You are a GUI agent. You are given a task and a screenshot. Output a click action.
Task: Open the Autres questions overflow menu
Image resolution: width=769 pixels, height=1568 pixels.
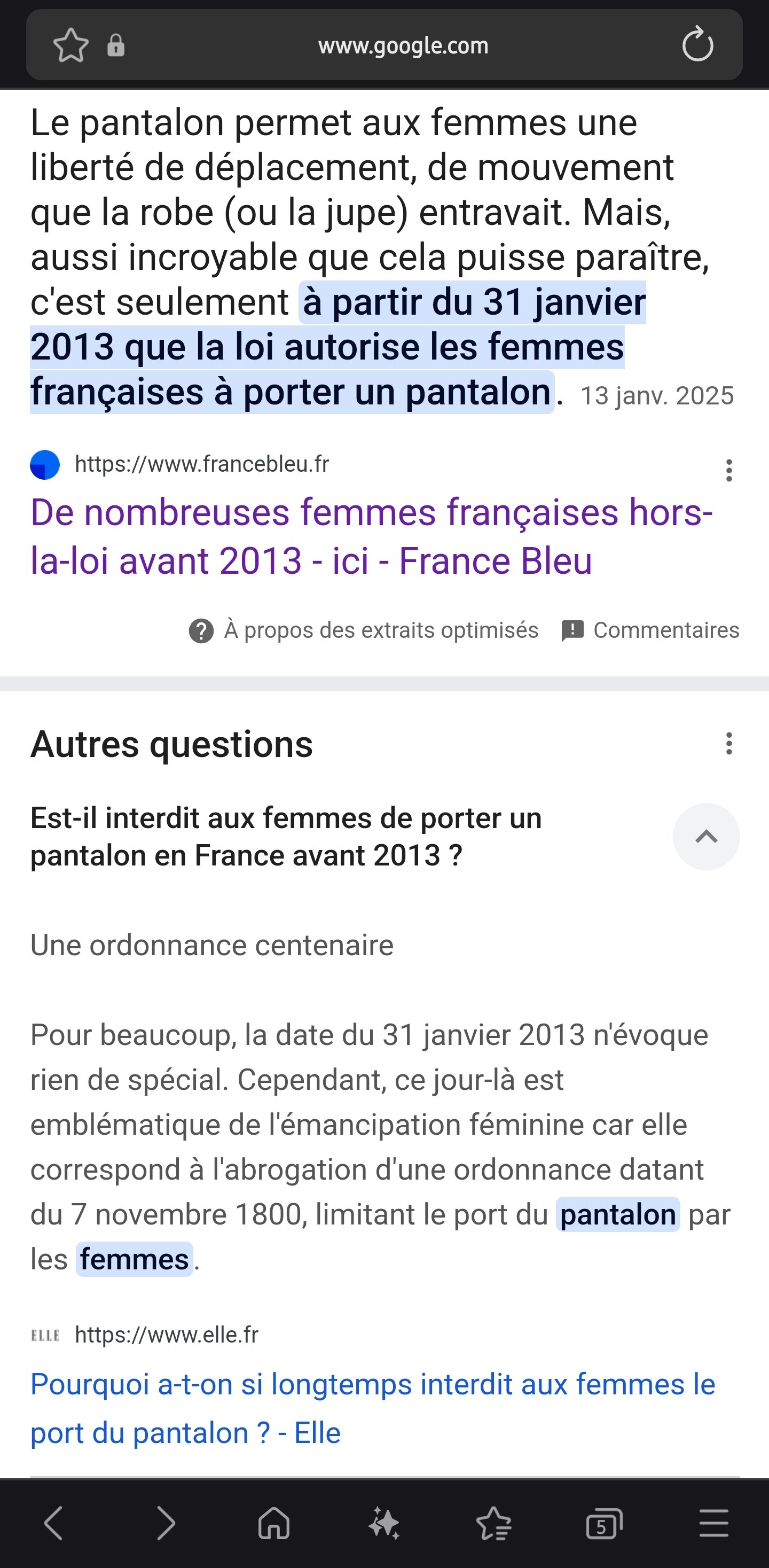pyautogui.click(x=729, y=744)
